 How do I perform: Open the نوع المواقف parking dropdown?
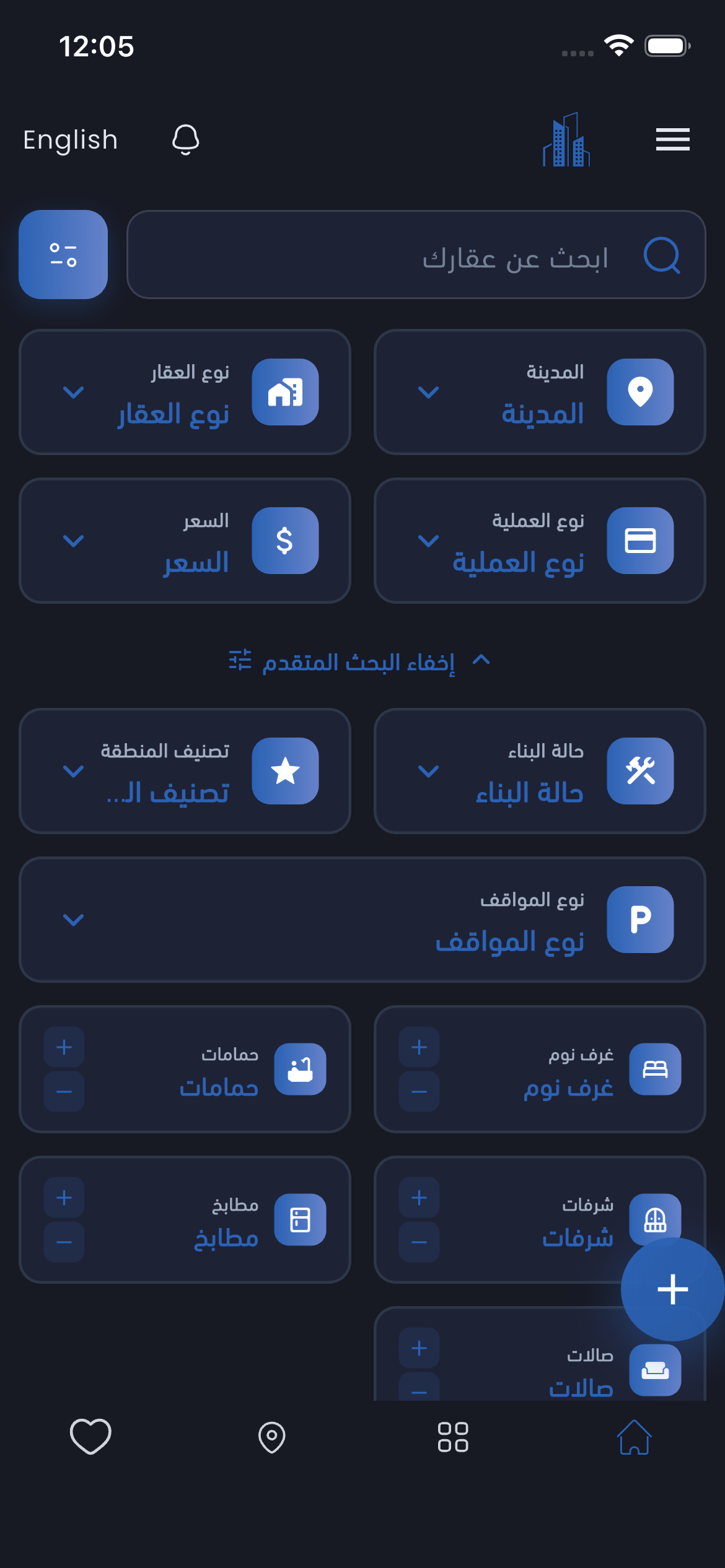(362, 920)
